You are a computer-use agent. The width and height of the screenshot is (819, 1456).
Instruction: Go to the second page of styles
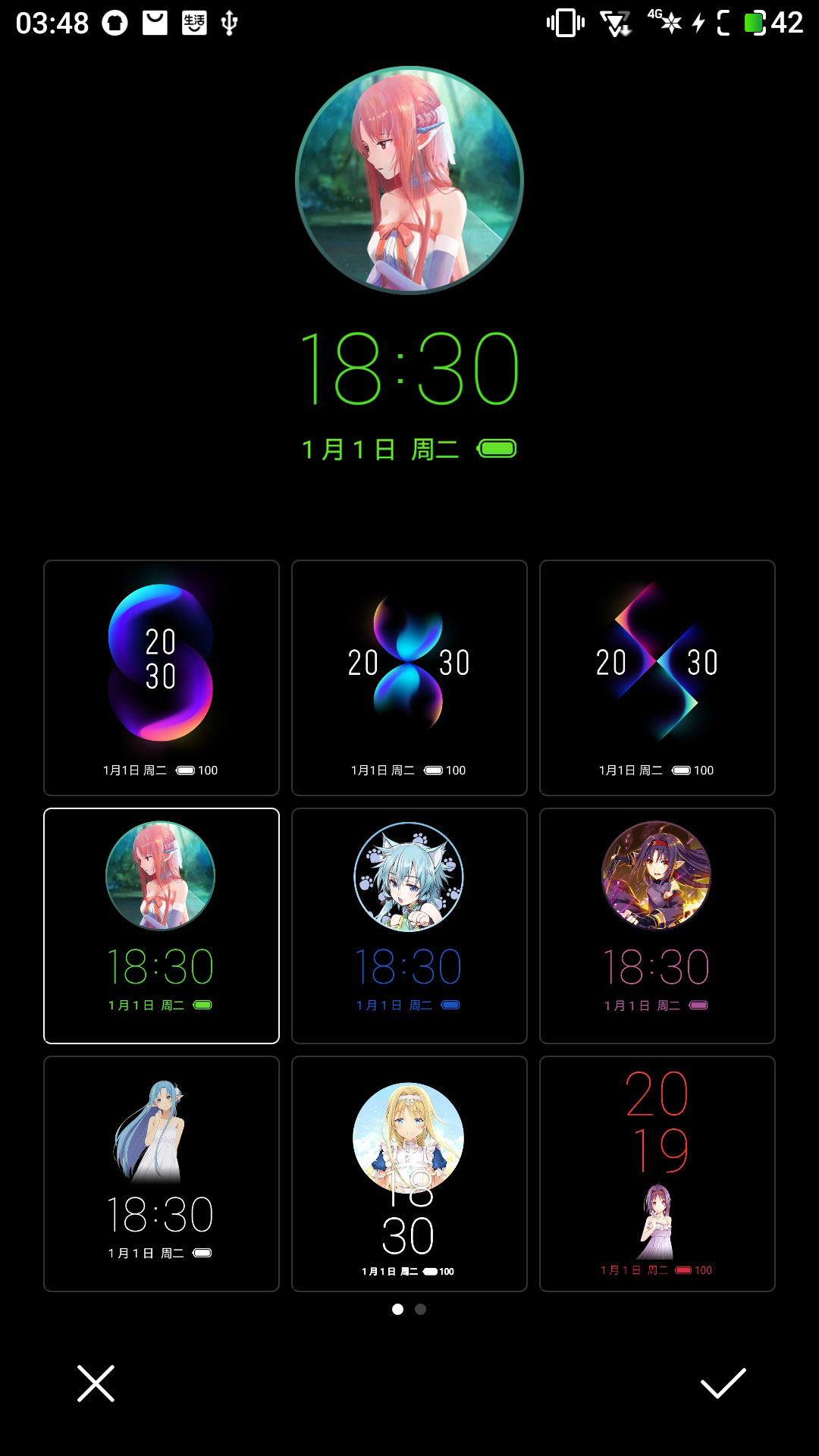click(x=421, y=1309)
